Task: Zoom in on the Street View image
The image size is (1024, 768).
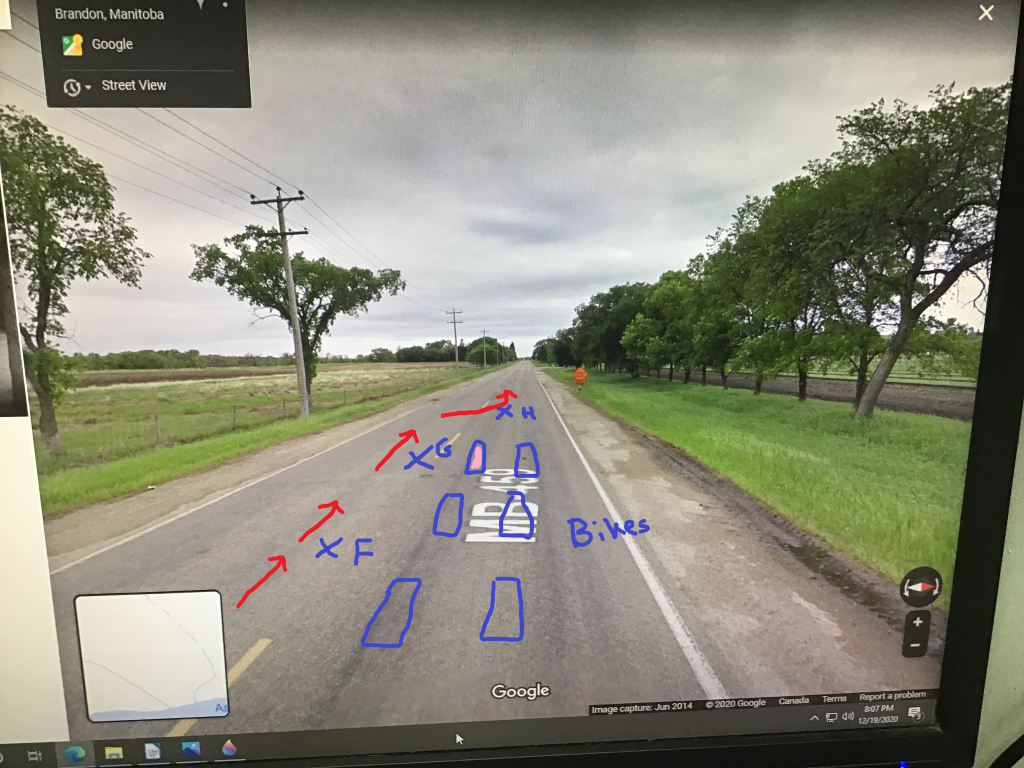Action: [x=916, y=623]
